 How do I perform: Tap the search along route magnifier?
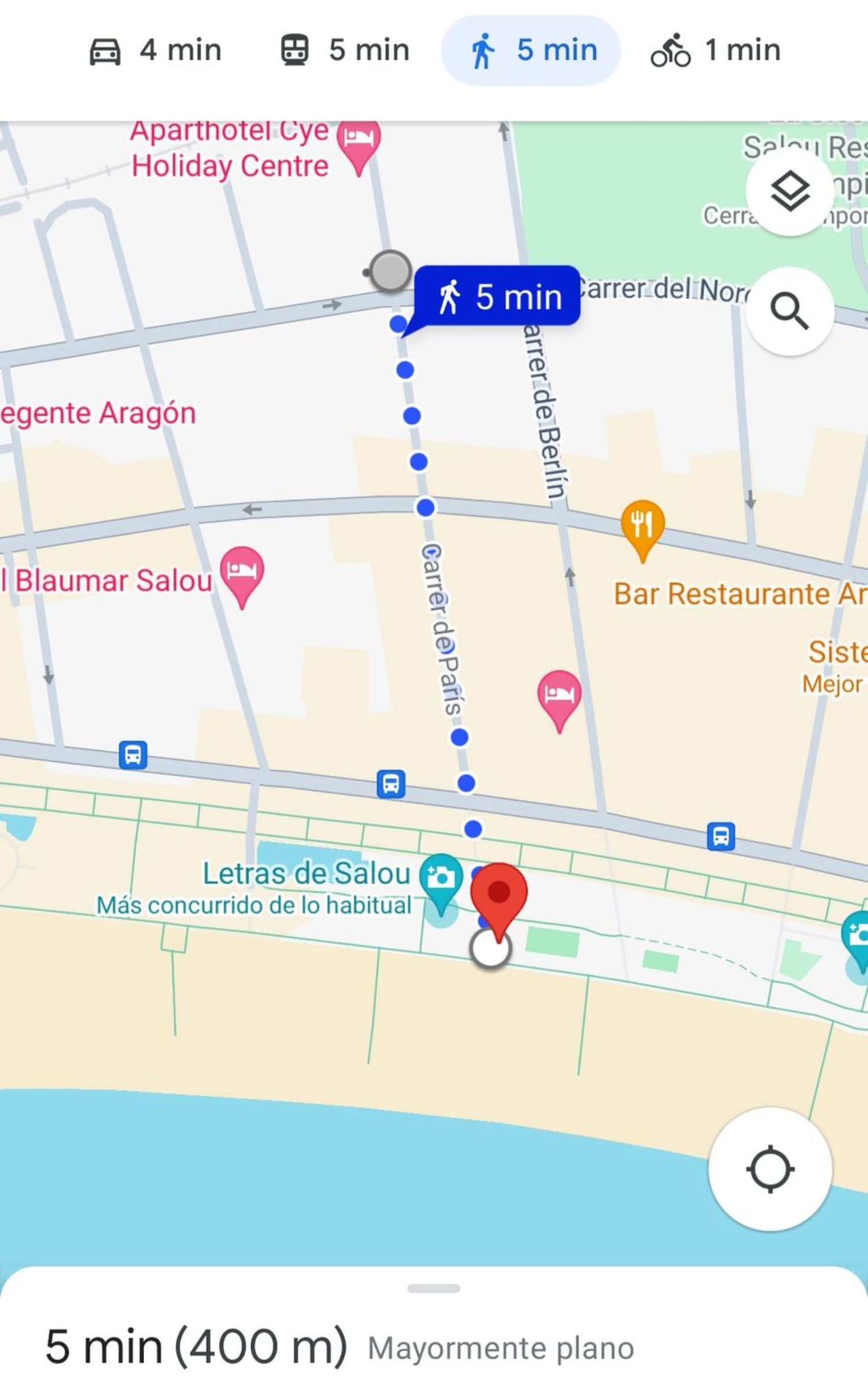[x=789, y=311]
